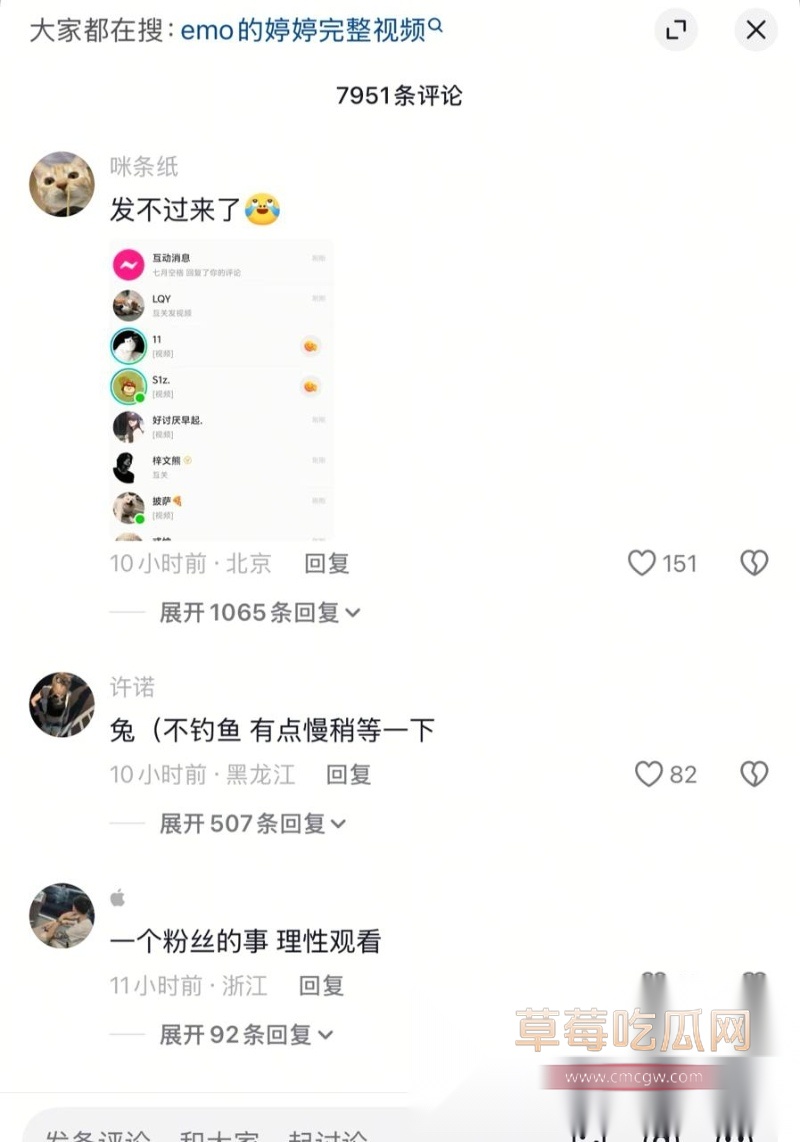Click the dislike icon beside the 82 likes
This screenshot has width=800, height=1142.
pos(754,774)
